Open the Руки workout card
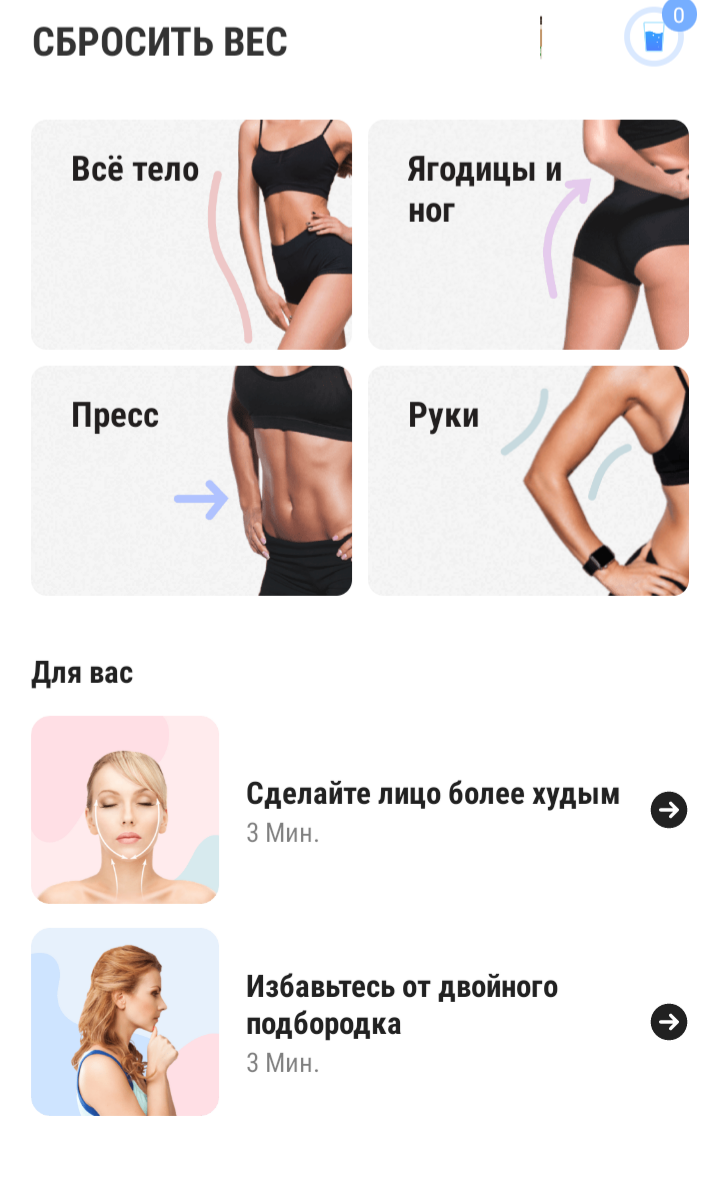 tap(528, 480)
